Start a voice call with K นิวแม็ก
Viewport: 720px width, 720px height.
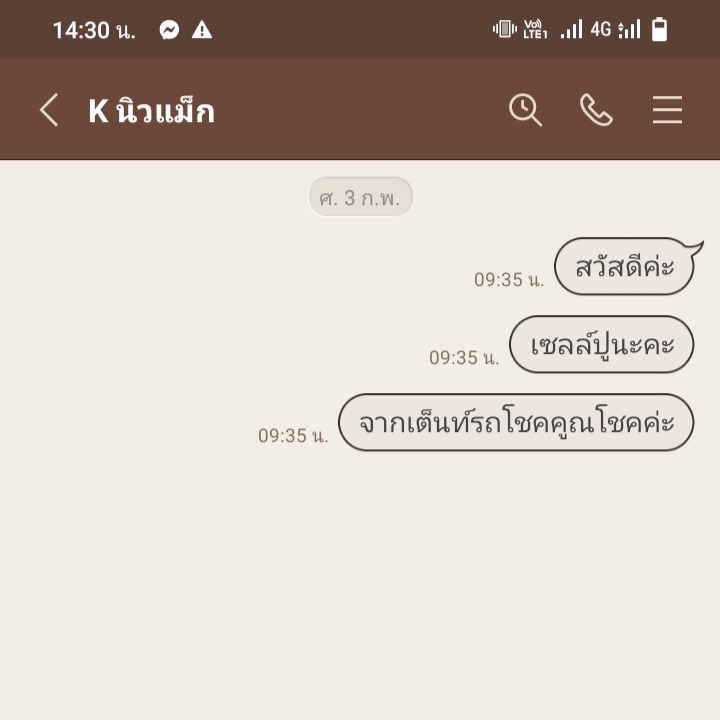point(596,110)
